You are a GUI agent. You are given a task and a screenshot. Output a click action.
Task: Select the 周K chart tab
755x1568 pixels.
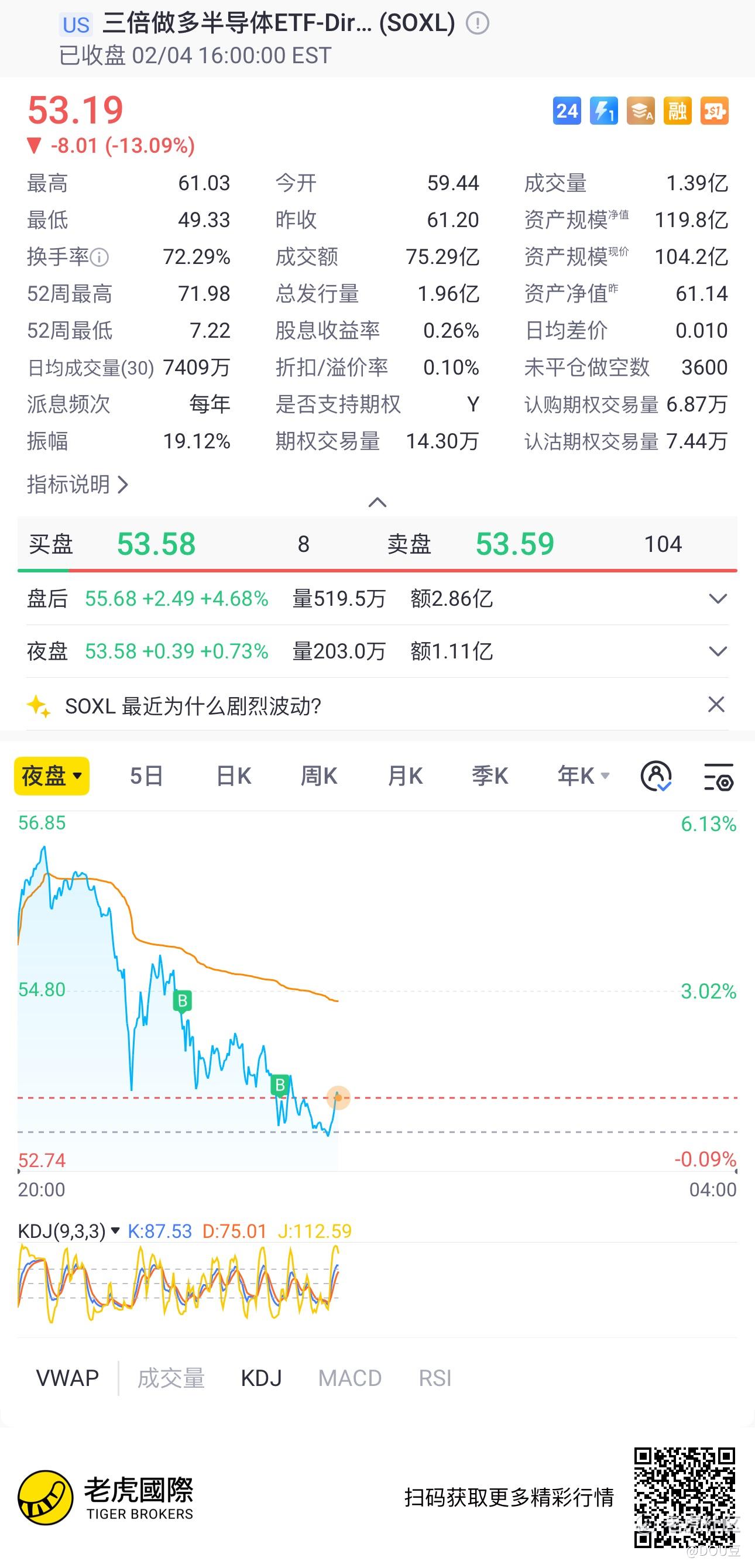(x=318, y=776)
